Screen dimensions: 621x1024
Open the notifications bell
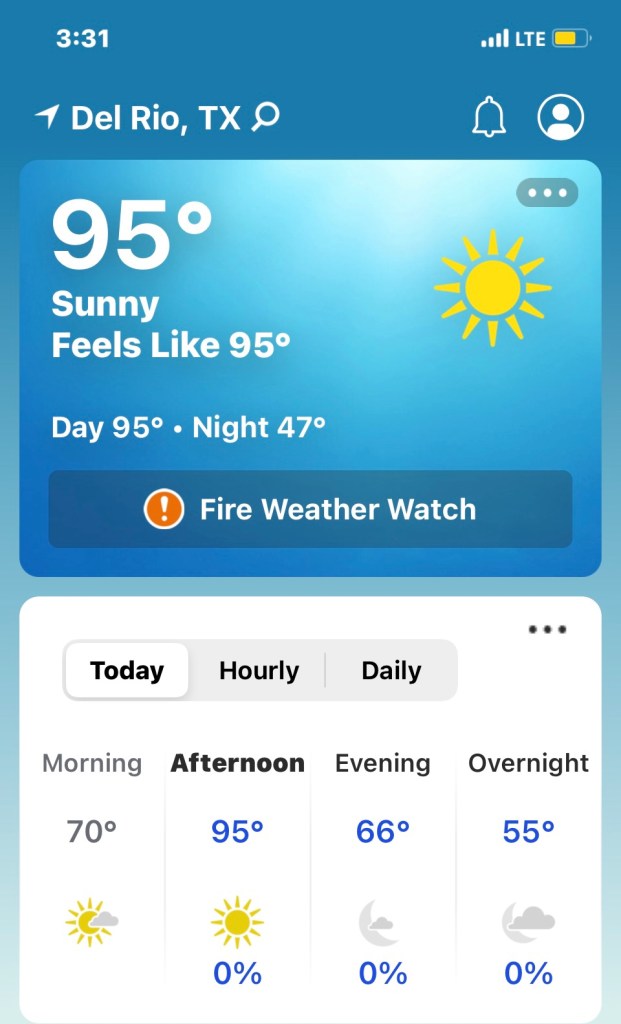pos(488,119)
